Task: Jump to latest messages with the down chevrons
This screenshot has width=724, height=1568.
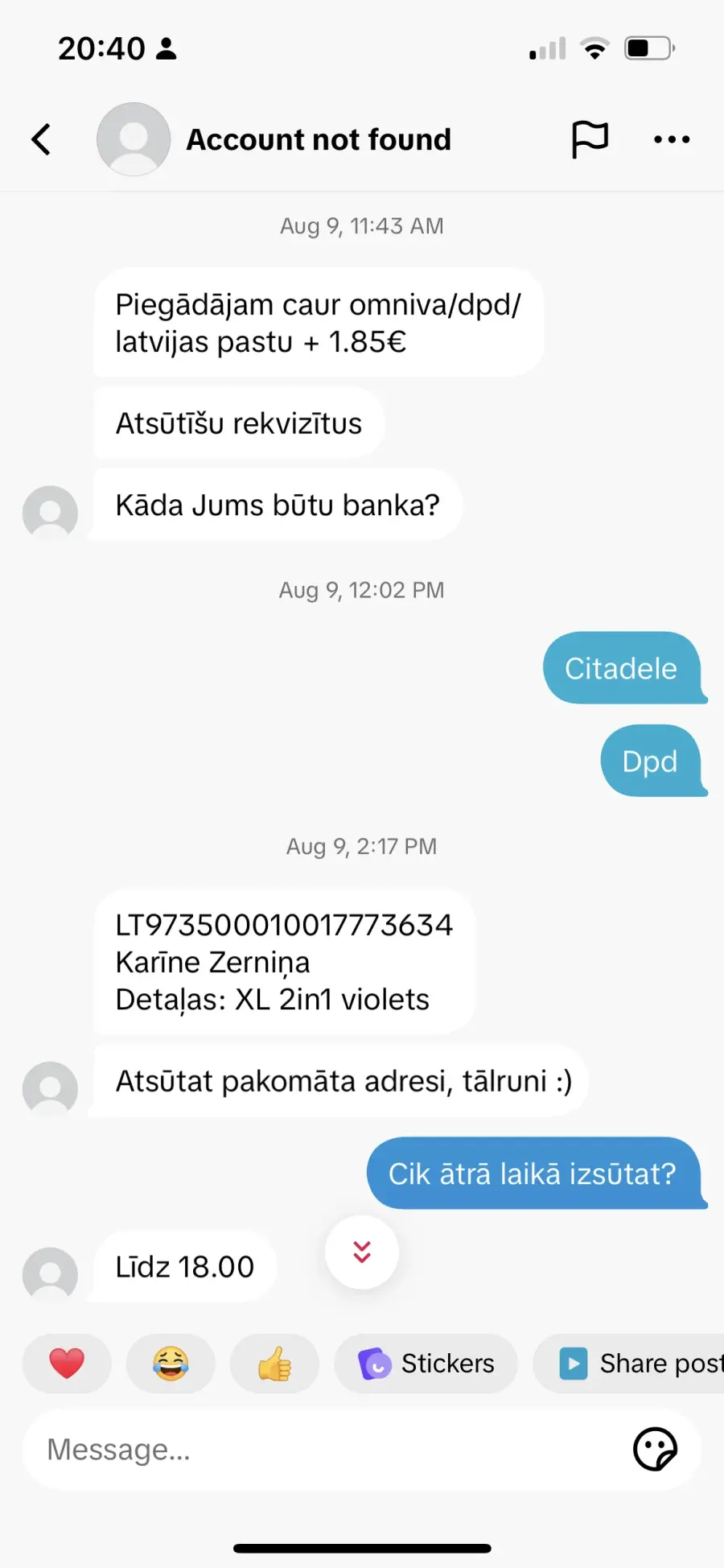Action: pyautogui.click(x=362, y=1252)
